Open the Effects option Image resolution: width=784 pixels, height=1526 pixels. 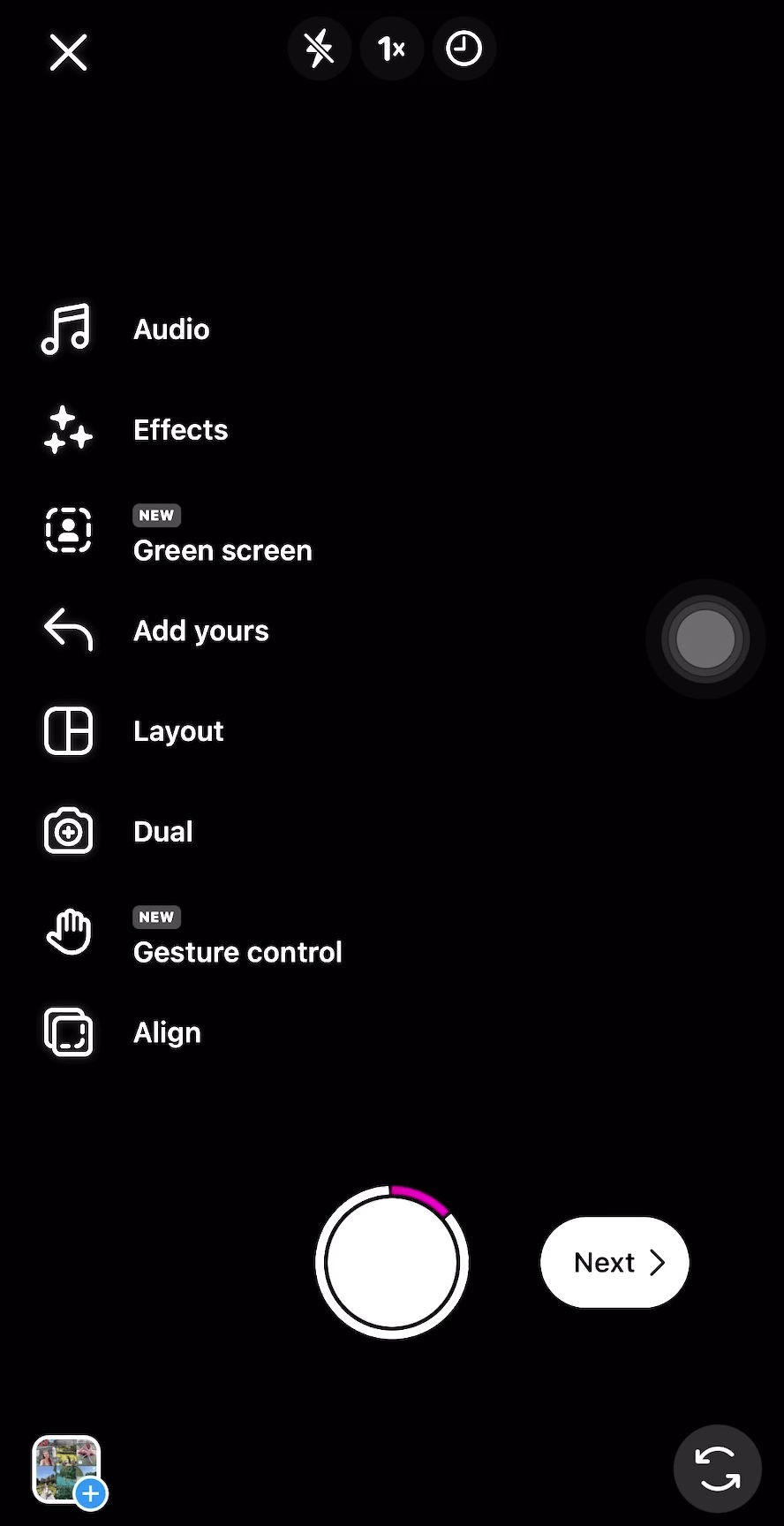click(x=136, y=430)
